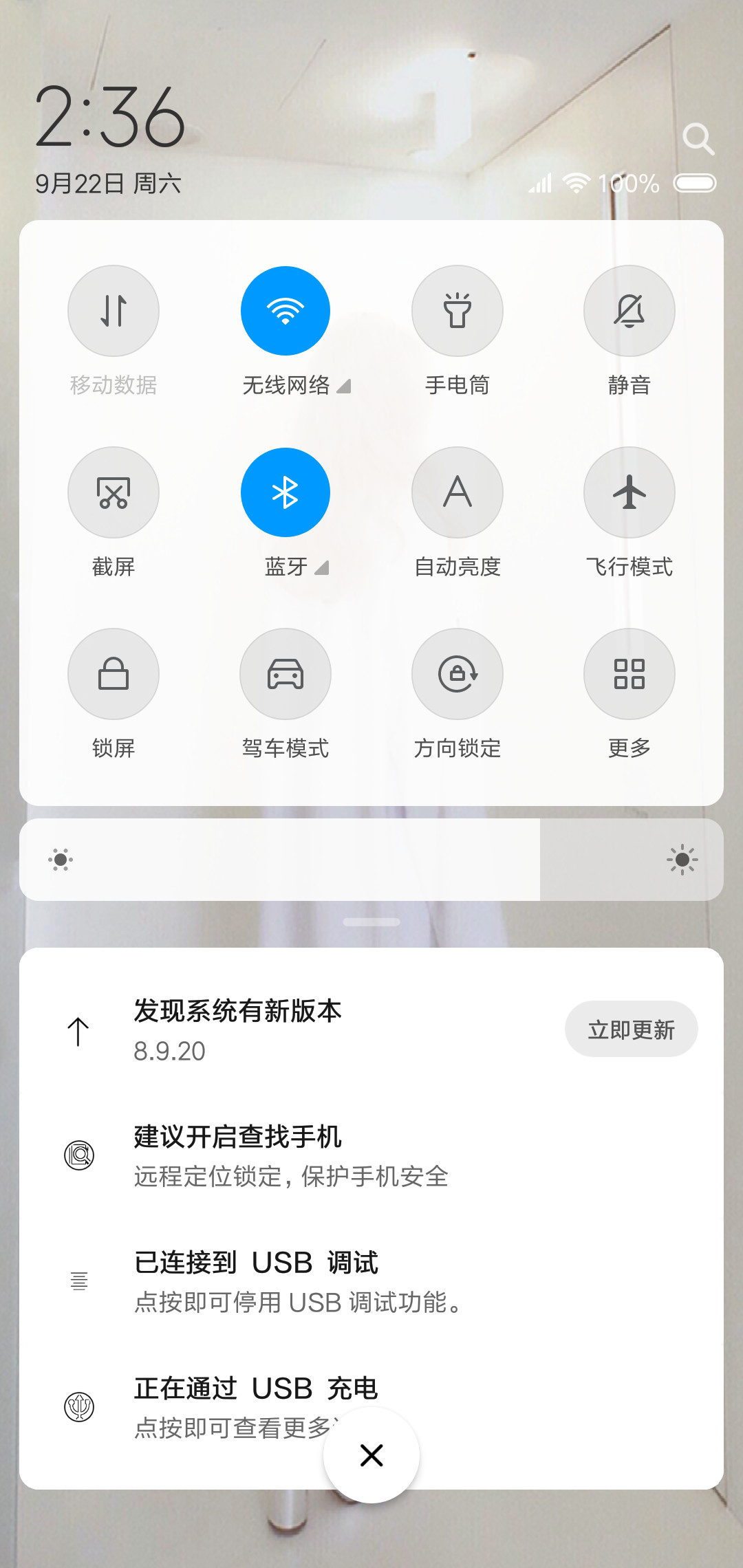The image size is (743, 1568).
Task: Take a screenshot with 截屏
Action: pos(114,492)
